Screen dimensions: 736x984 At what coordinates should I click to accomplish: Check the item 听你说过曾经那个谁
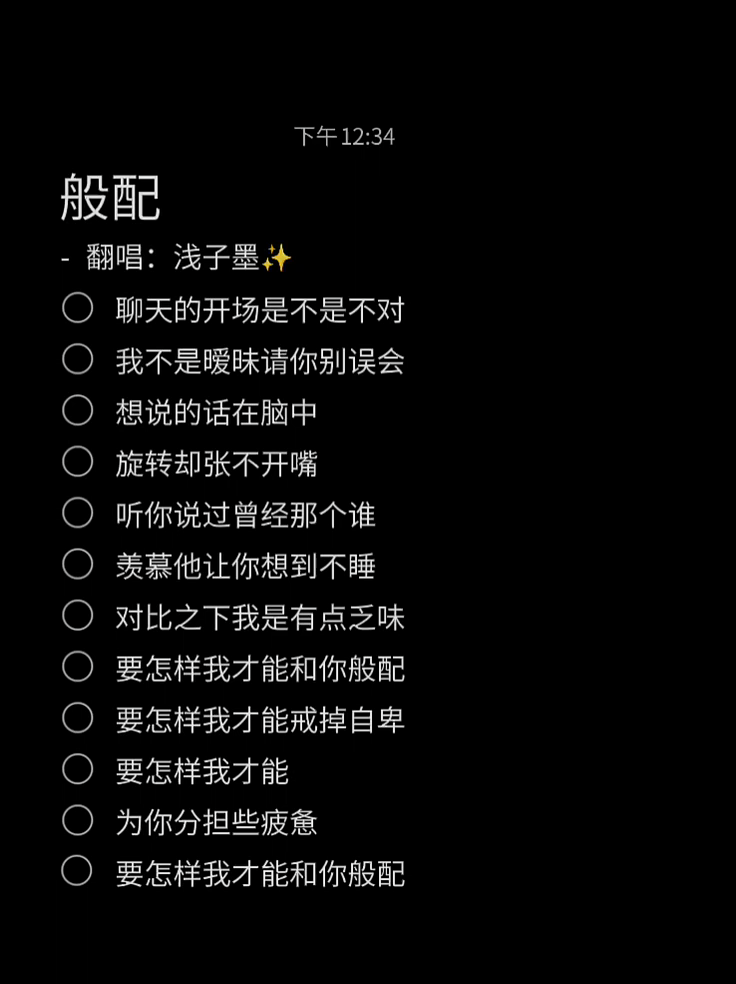77,513
